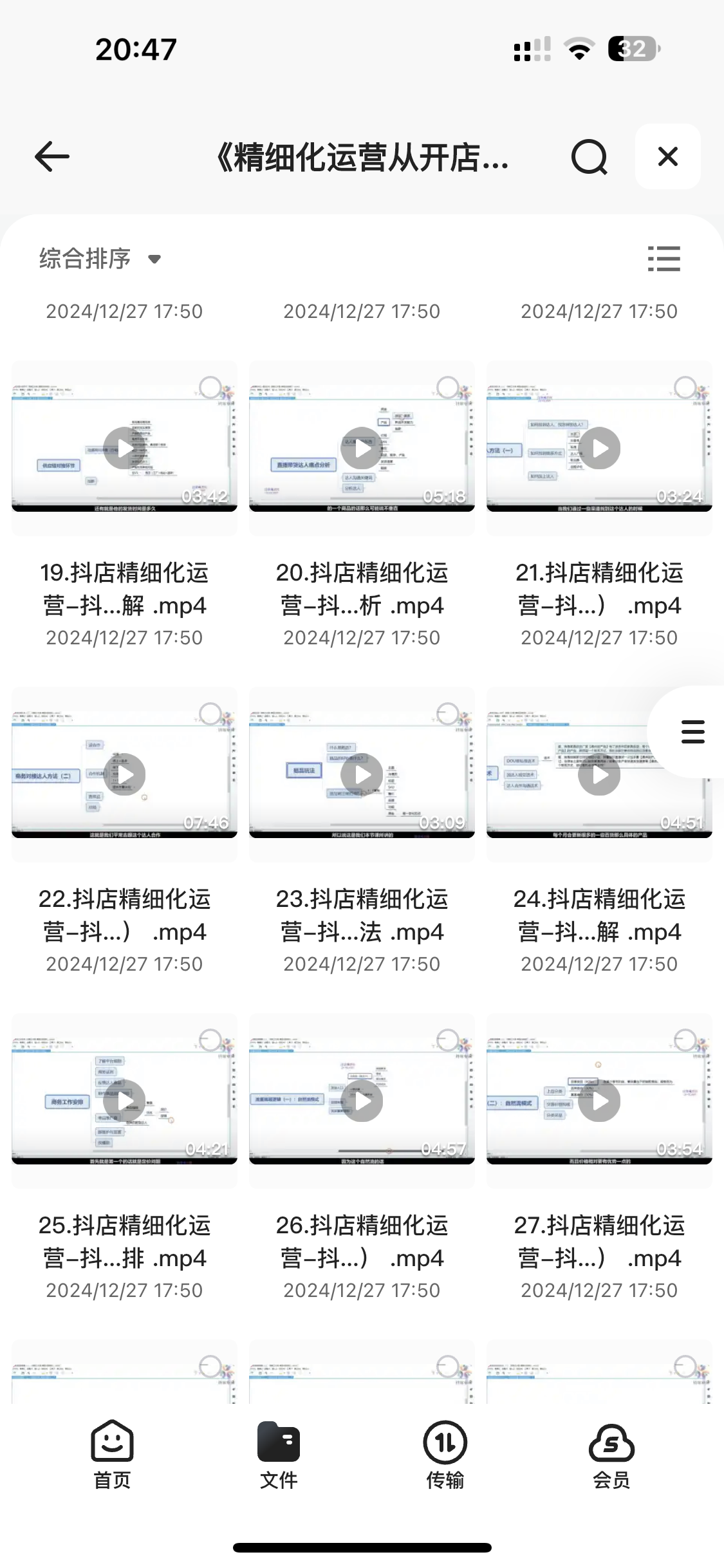Play video 19.抖店精细化运营
724x1568 pixels.
tap(124, 447)
